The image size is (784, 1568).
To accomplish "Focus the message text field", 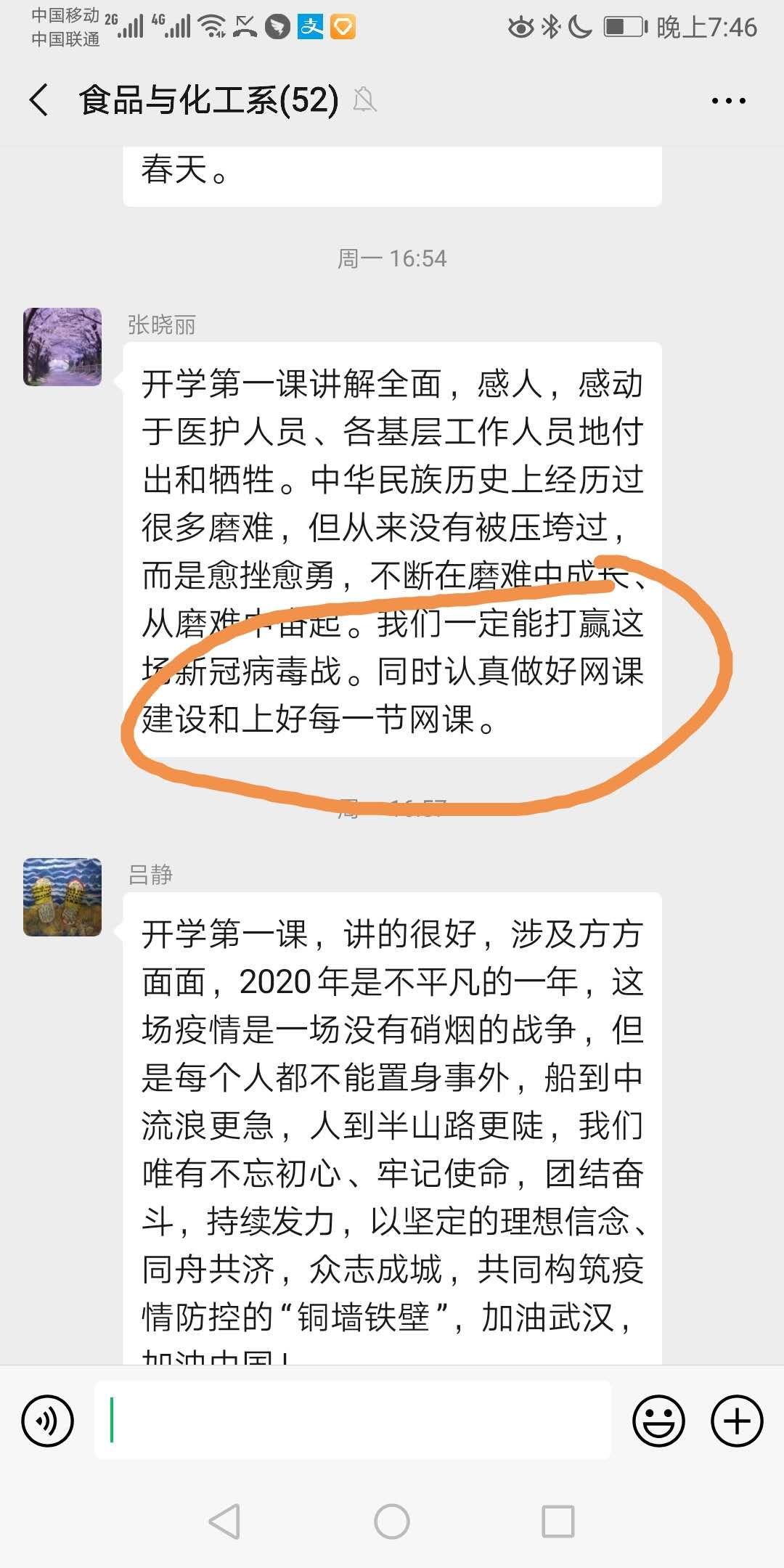I will (353, 1421).
